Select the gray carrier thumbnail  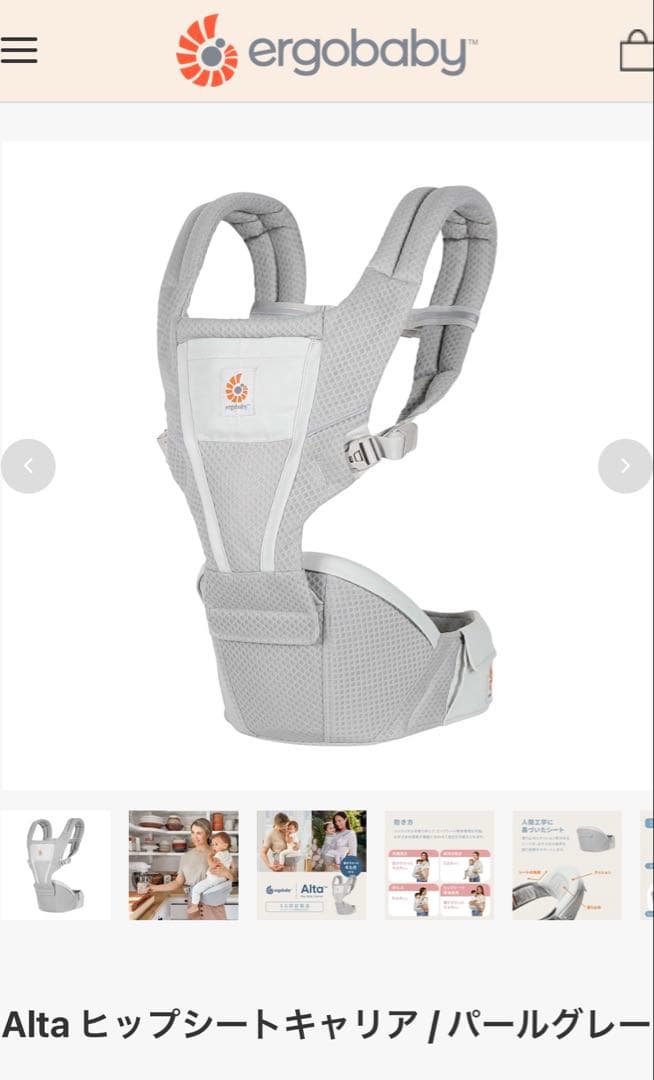point(55,865)
